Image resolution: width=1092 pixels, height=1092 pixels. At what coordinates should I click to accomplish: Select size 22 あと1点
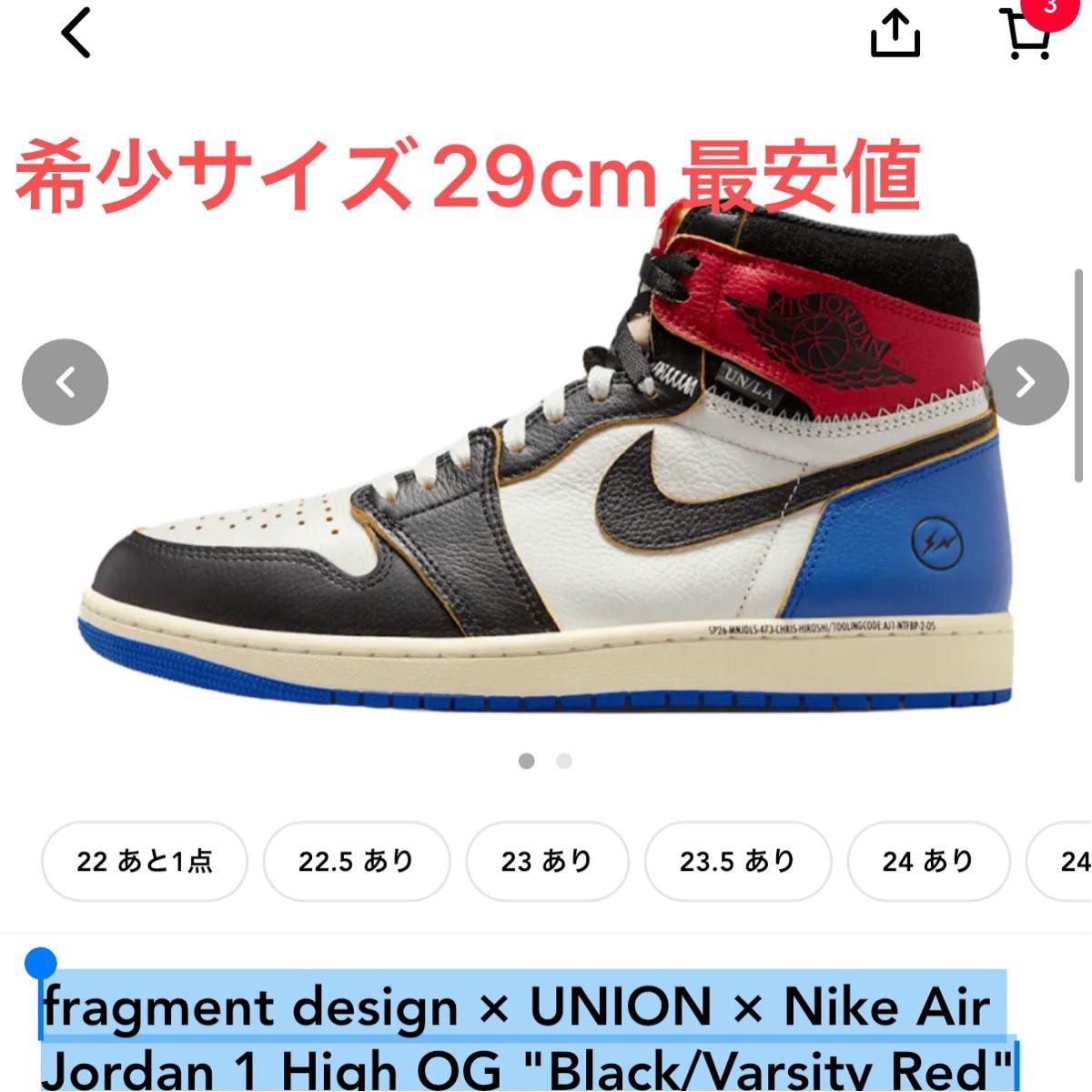coord(145,861)
